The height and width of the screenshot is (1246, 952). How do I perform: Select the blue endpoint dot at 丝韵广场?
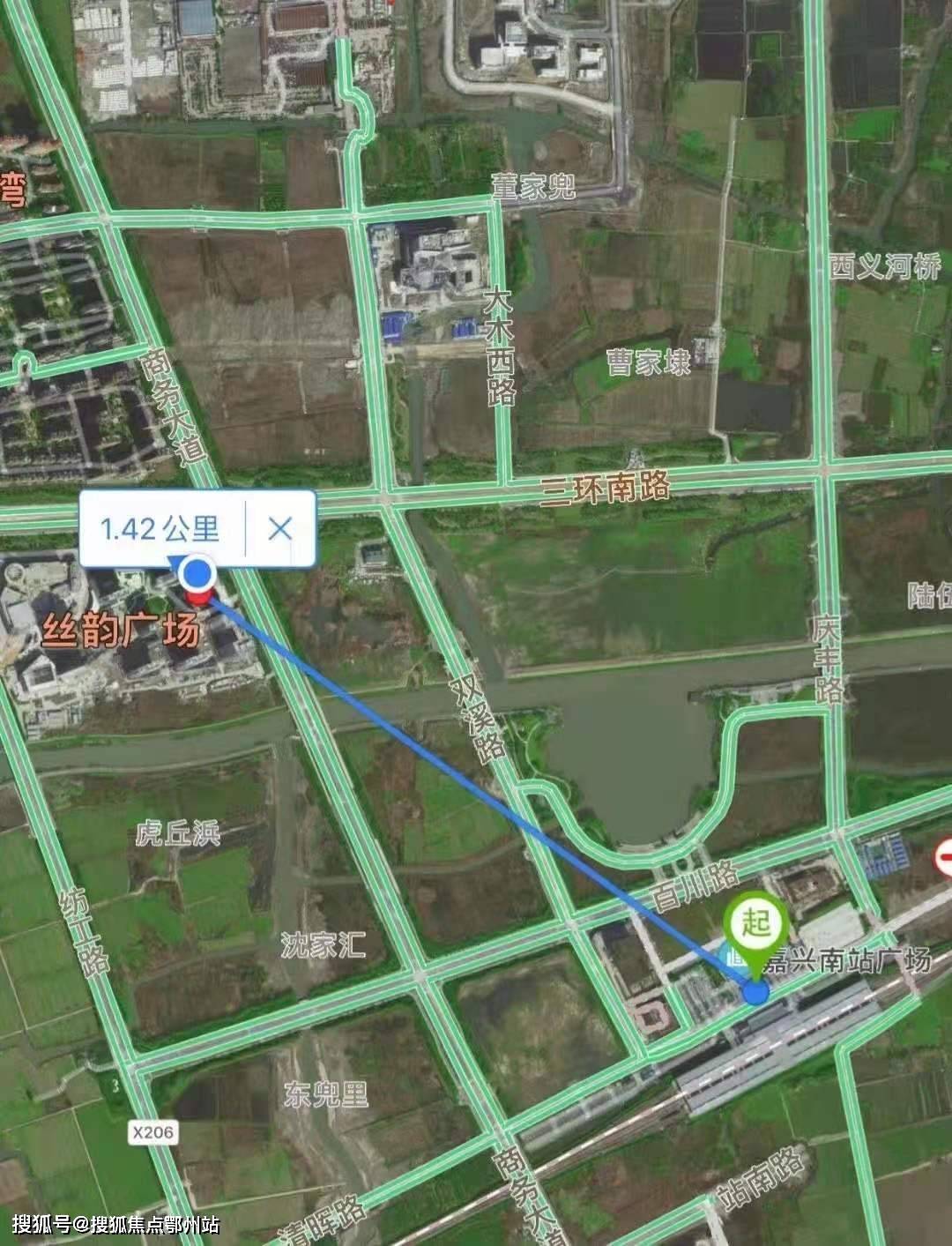click(x=197, y=575)
